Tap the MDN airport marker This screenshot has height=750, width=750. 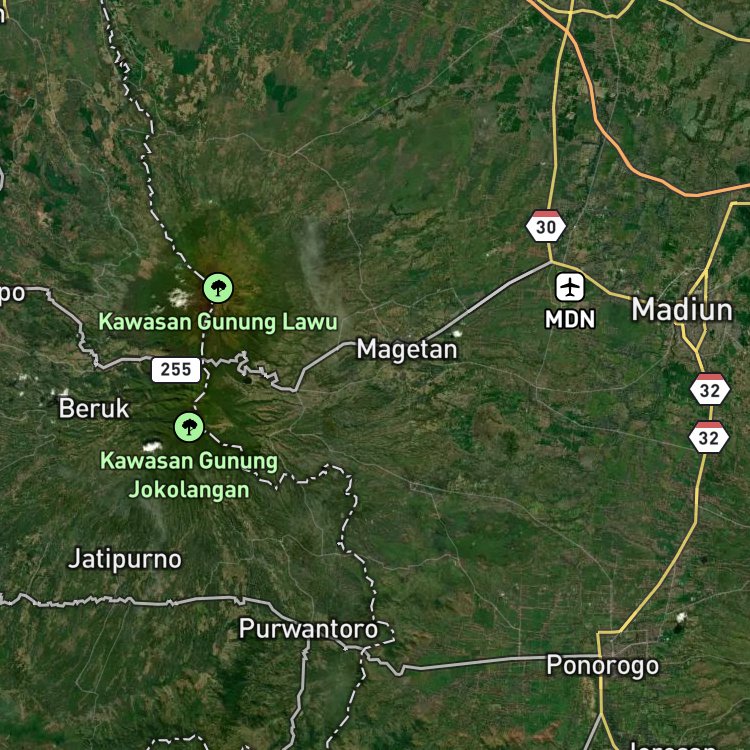[570, 288]
